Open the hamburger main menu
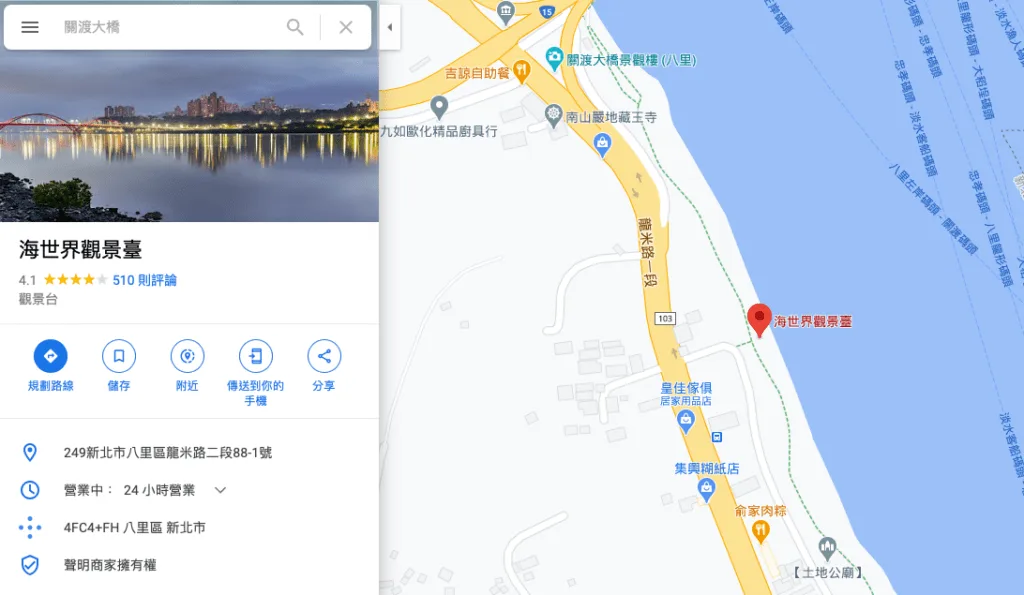This screenshot has width=1024, height=595. 30,27
